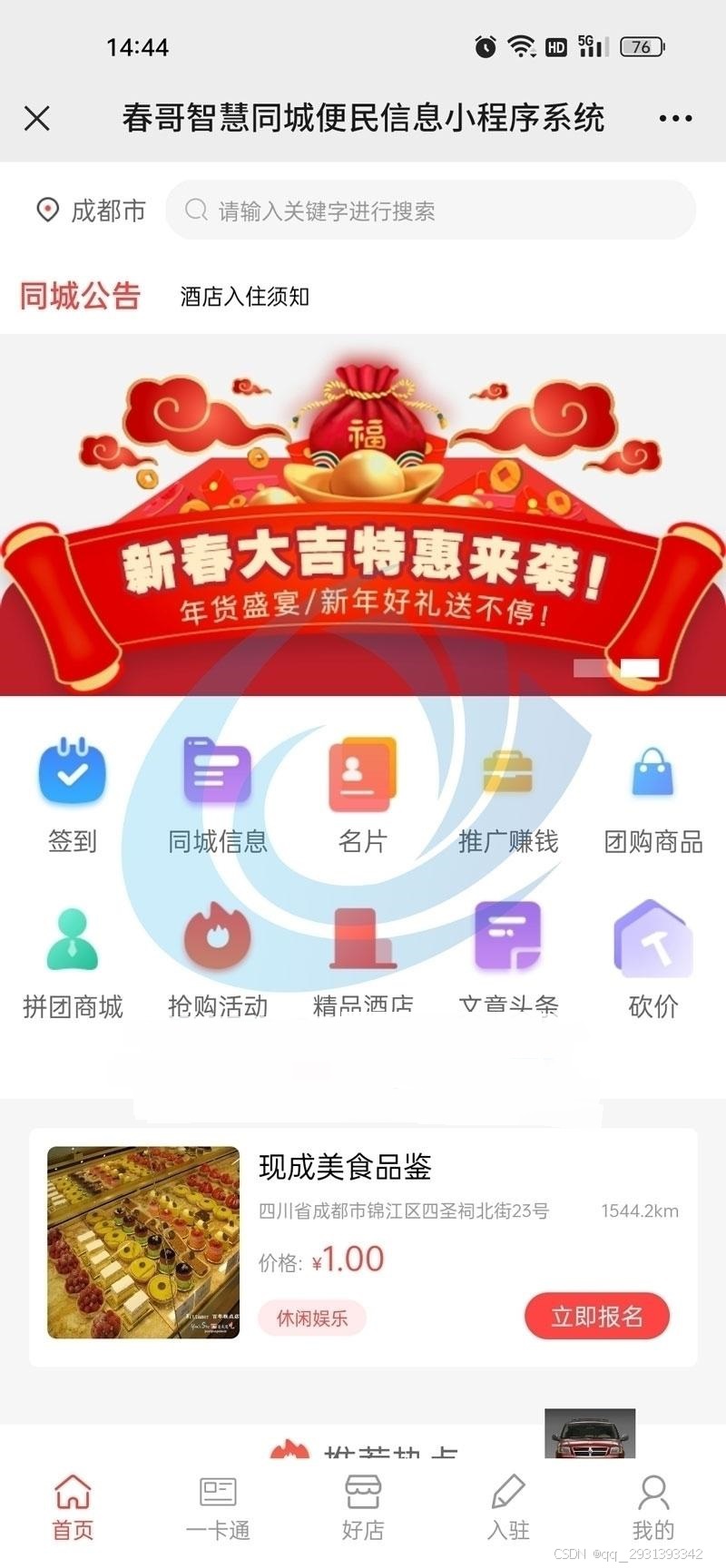
Task: Go to the 入驻 tab
Action: (508, 1507)
